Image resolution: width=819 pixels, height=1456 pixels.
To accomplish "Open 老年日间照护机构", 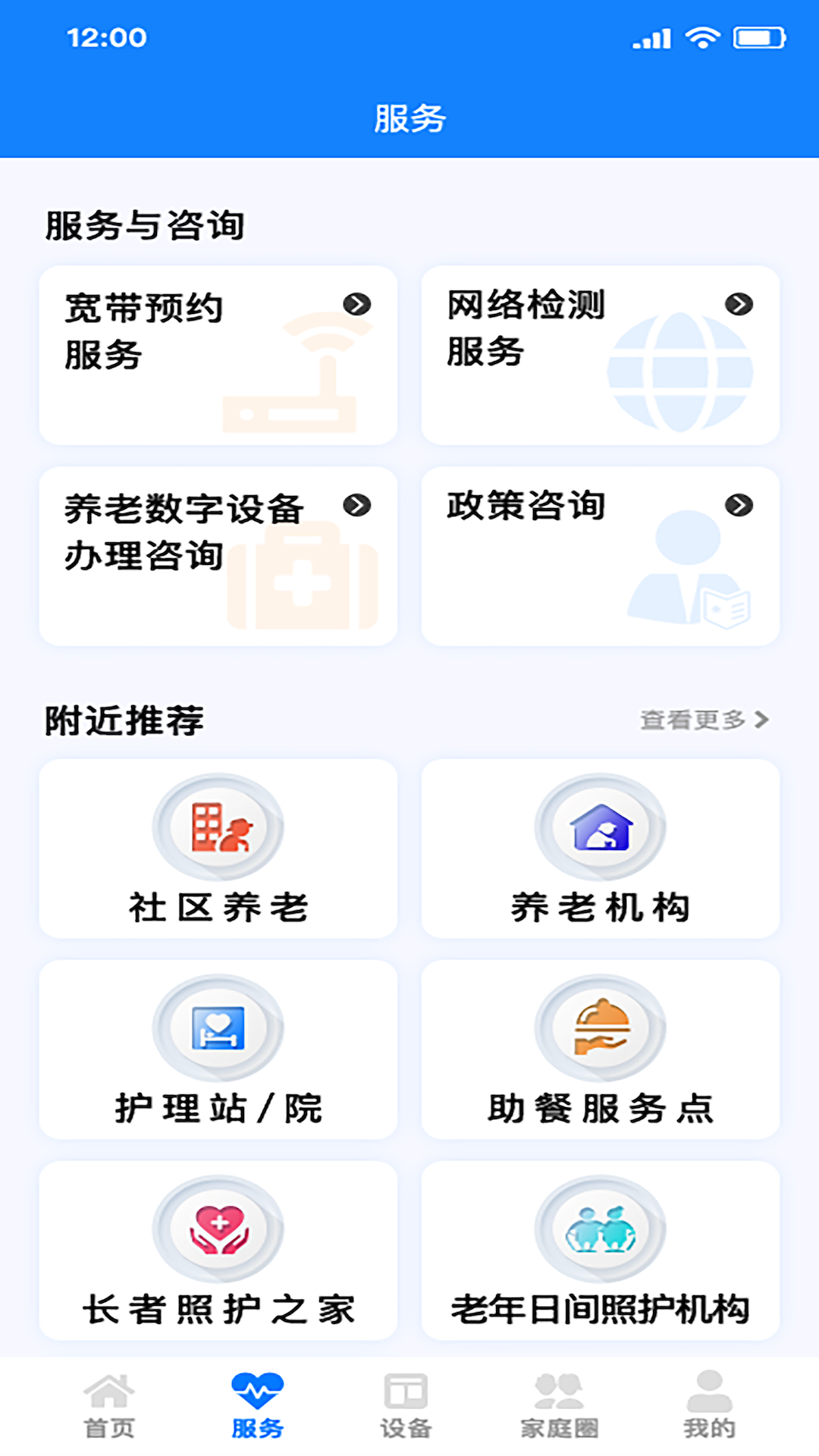I will [x=601, y=1250].
